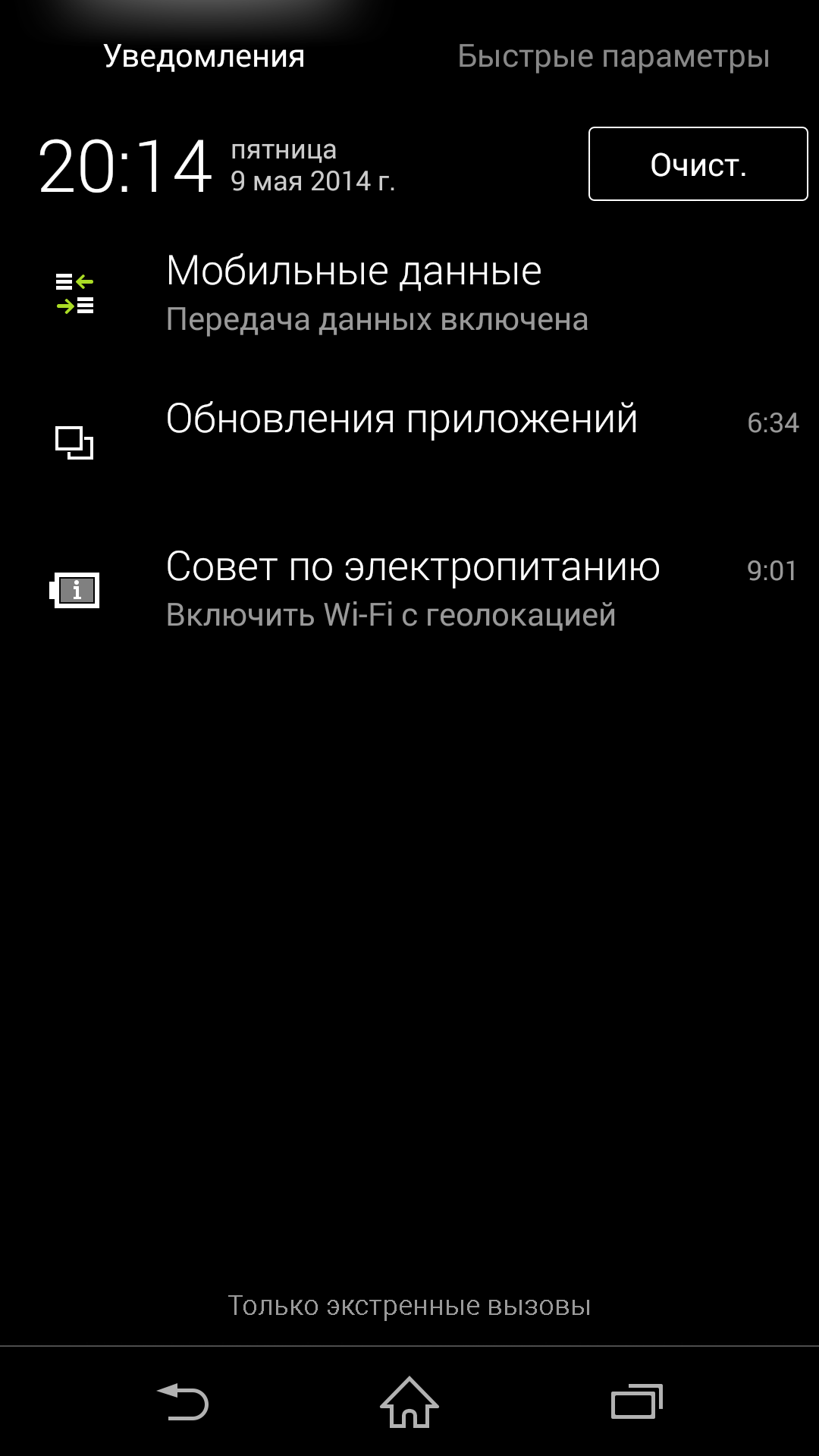Image resolution: width=819 pixels, height=1456 pixels.
Task: Open the Мобильные данные notification
Action: (409, 294)
